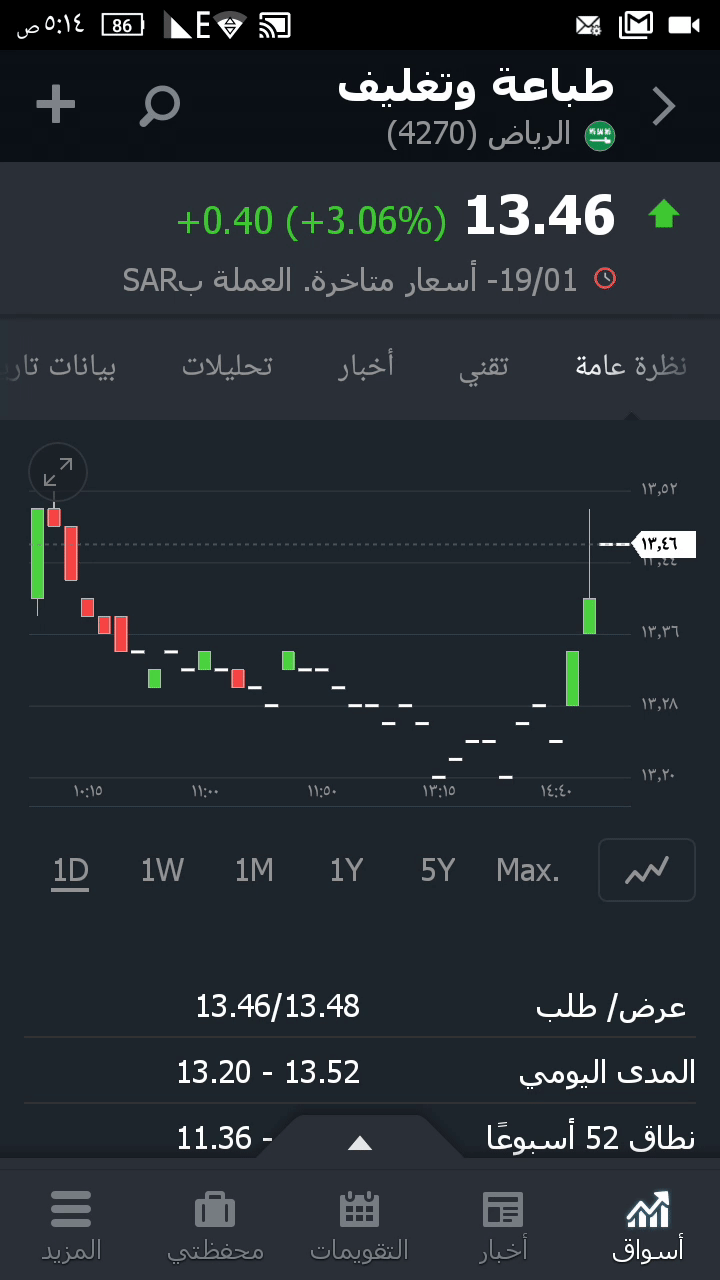
Task: Open محفظتي in bottom navigation
Action: [215, 1225]
